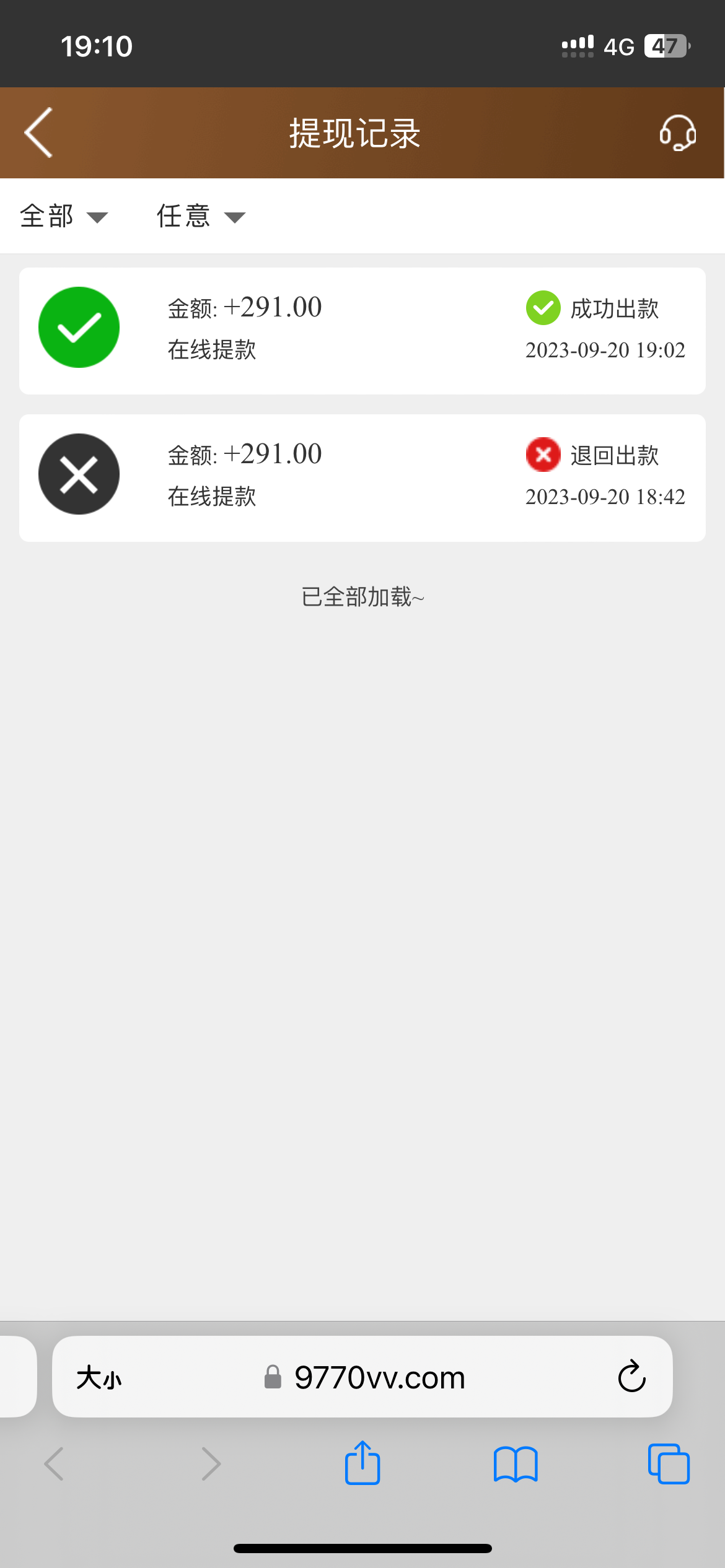View the 退回出款 withdrawal record
Viewport: 725px width, 1568px height.
point(362,477)
